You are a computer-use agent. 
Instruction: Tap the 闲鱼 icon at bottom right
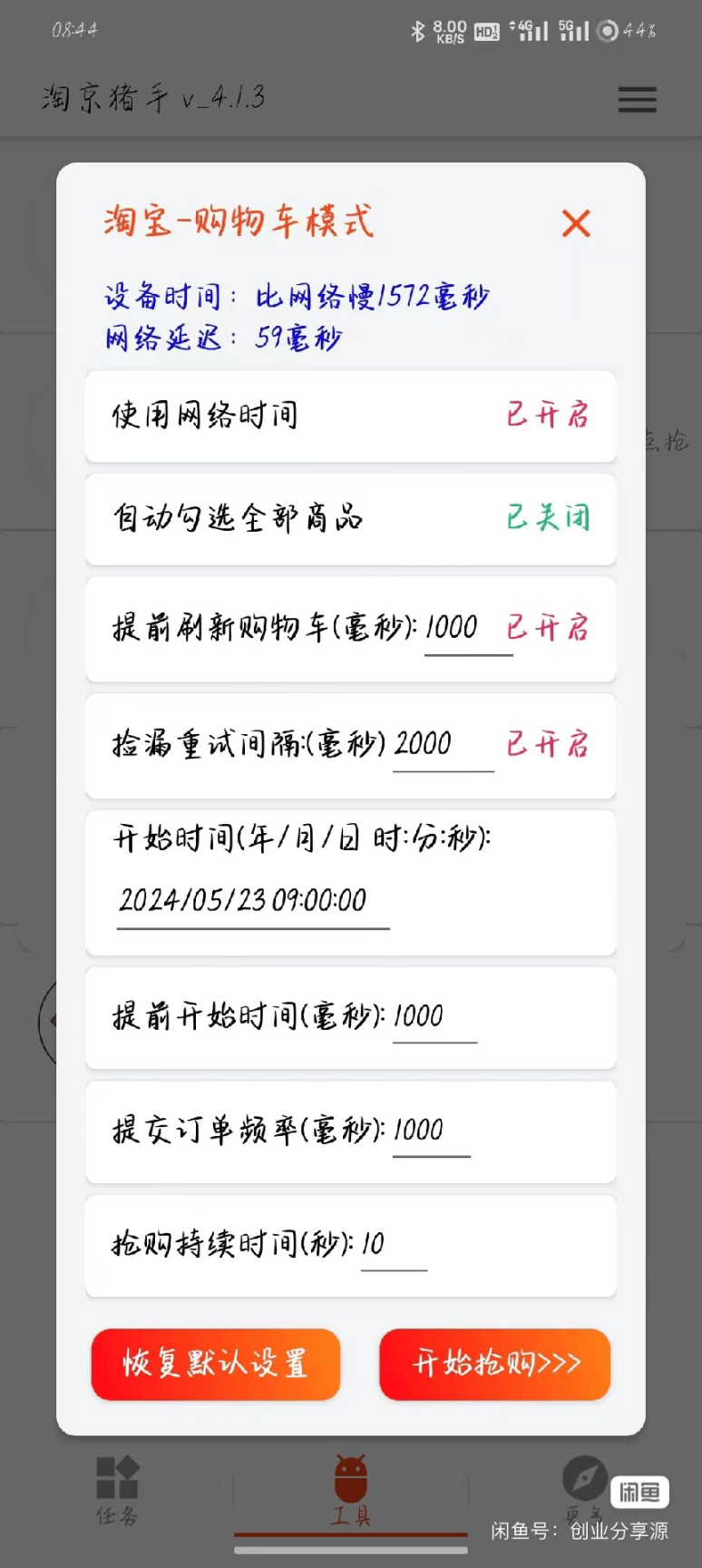[x=640, y=1491]
